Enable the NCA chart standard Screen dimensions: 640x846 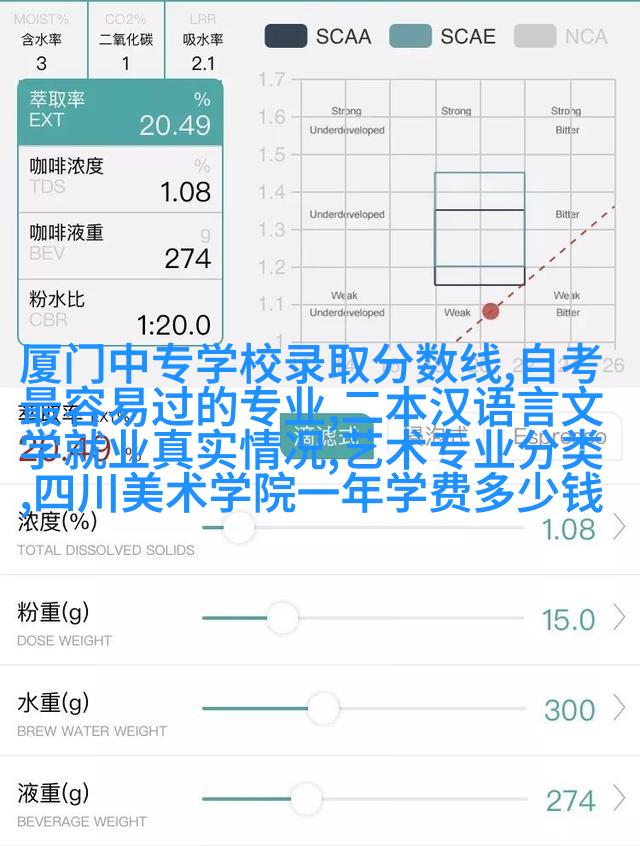point(560,37)
